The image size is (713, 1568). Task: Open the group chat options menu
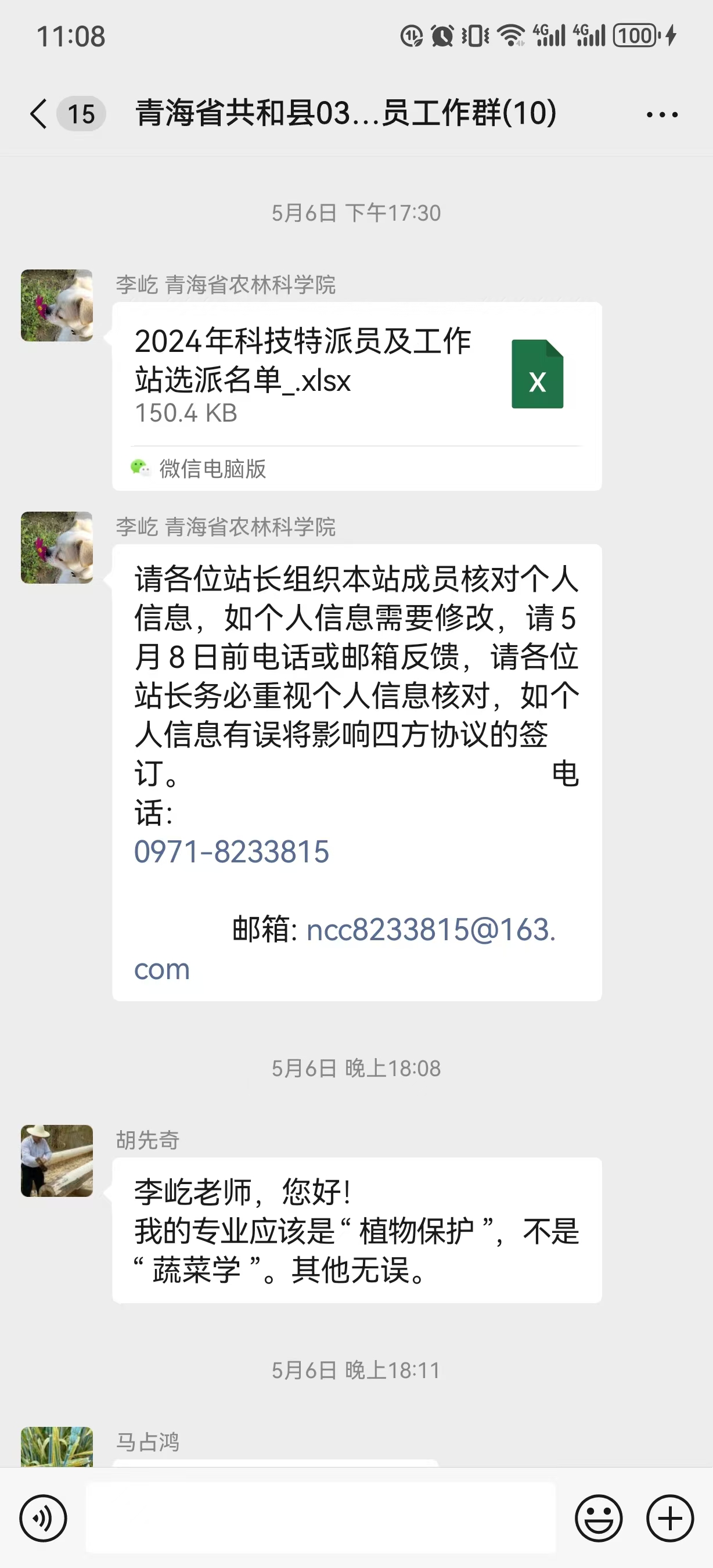click(x=662, y=114)
